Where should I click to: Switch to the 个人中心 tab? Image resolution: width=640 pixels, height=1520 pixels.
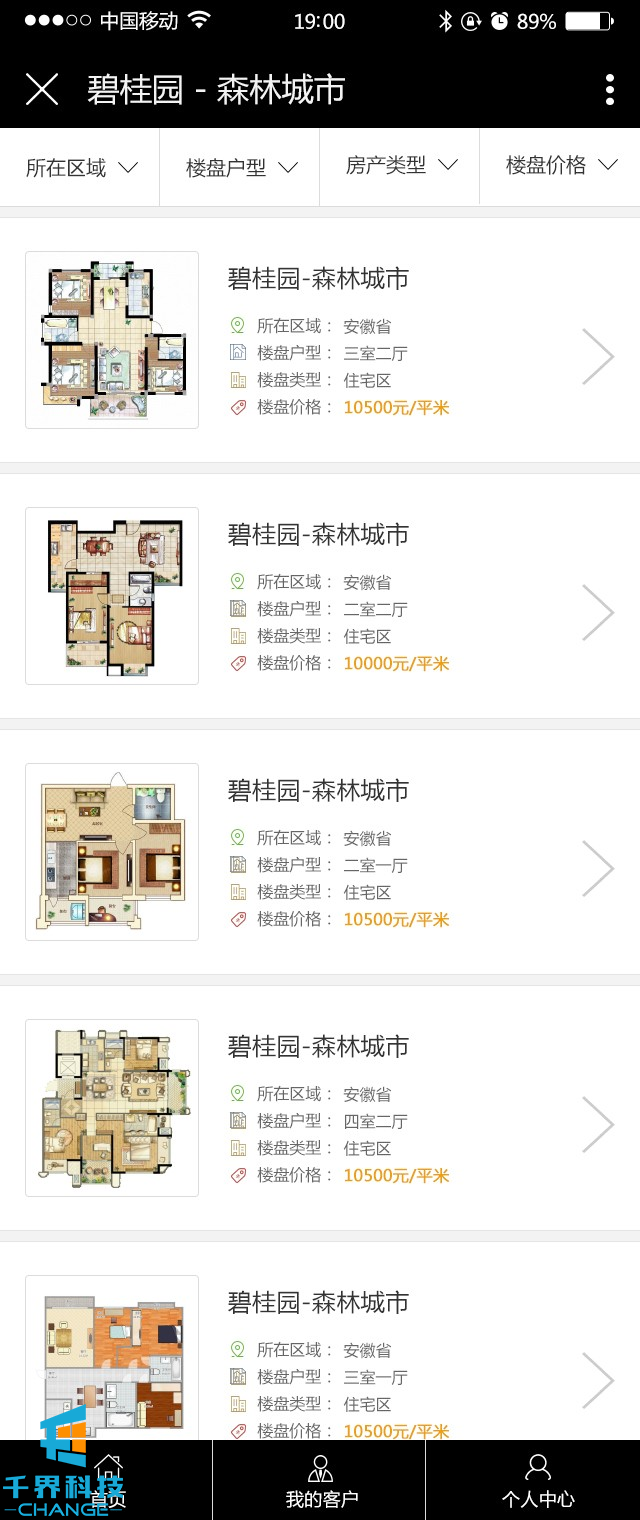tap(533, 1481)
